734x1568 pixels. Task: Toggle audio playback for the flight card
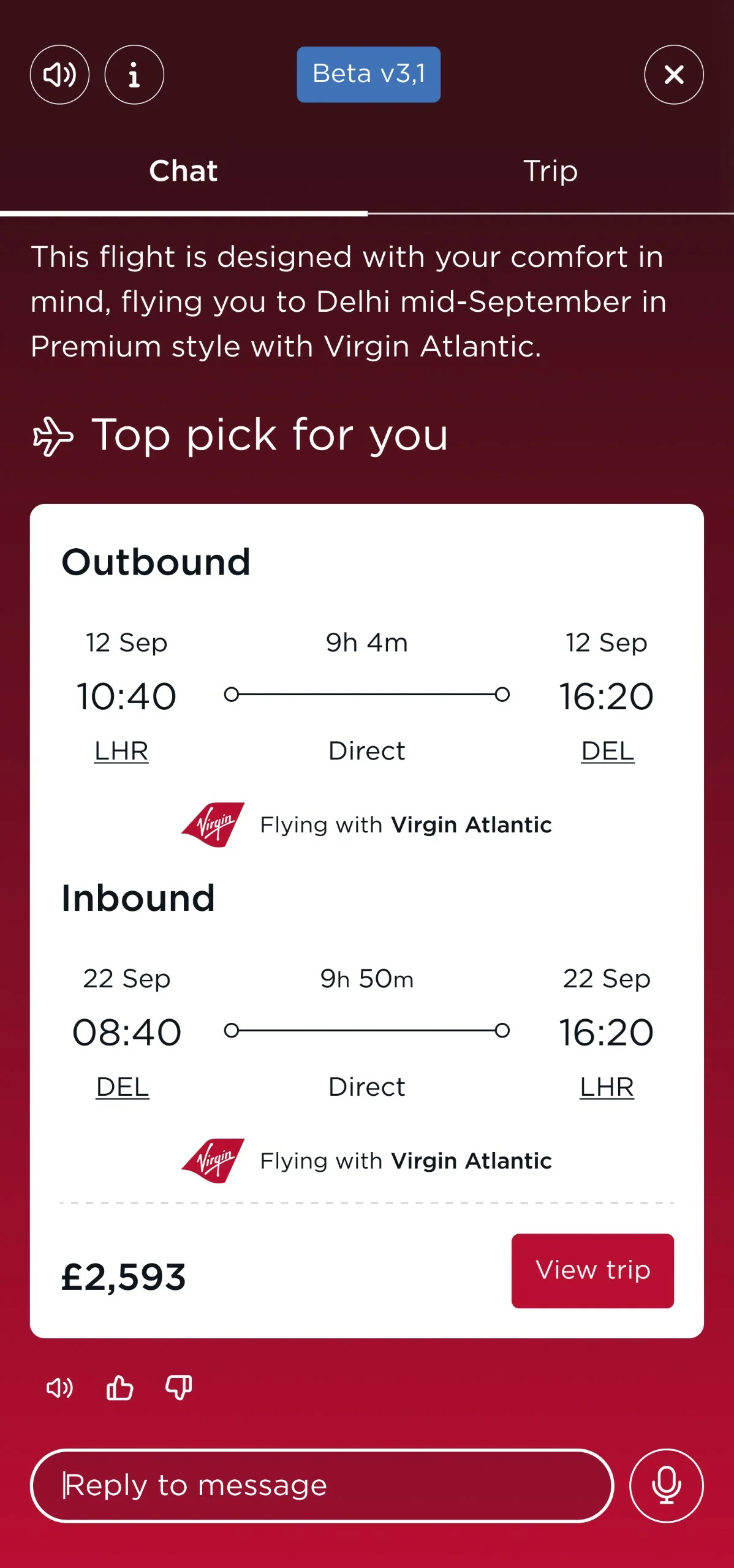[60, 1388]
